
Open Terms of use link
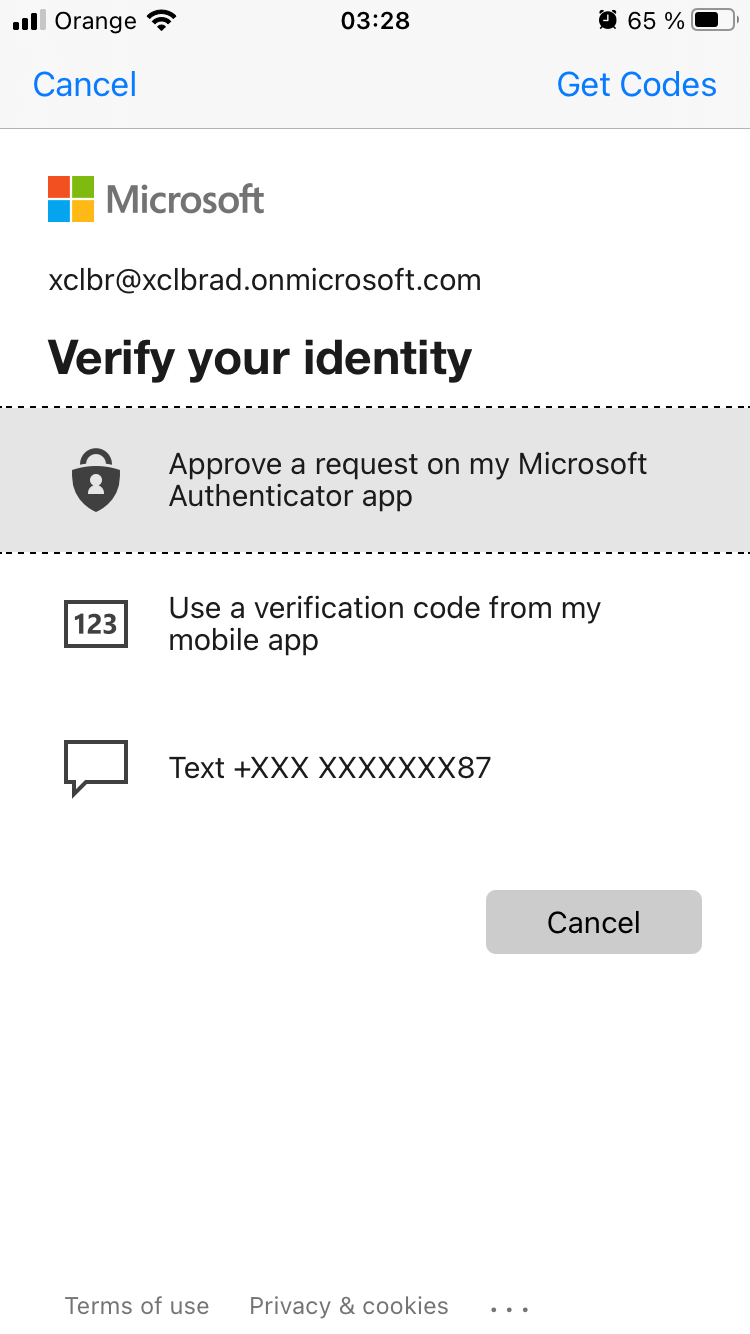click(x=137, y=1306)
